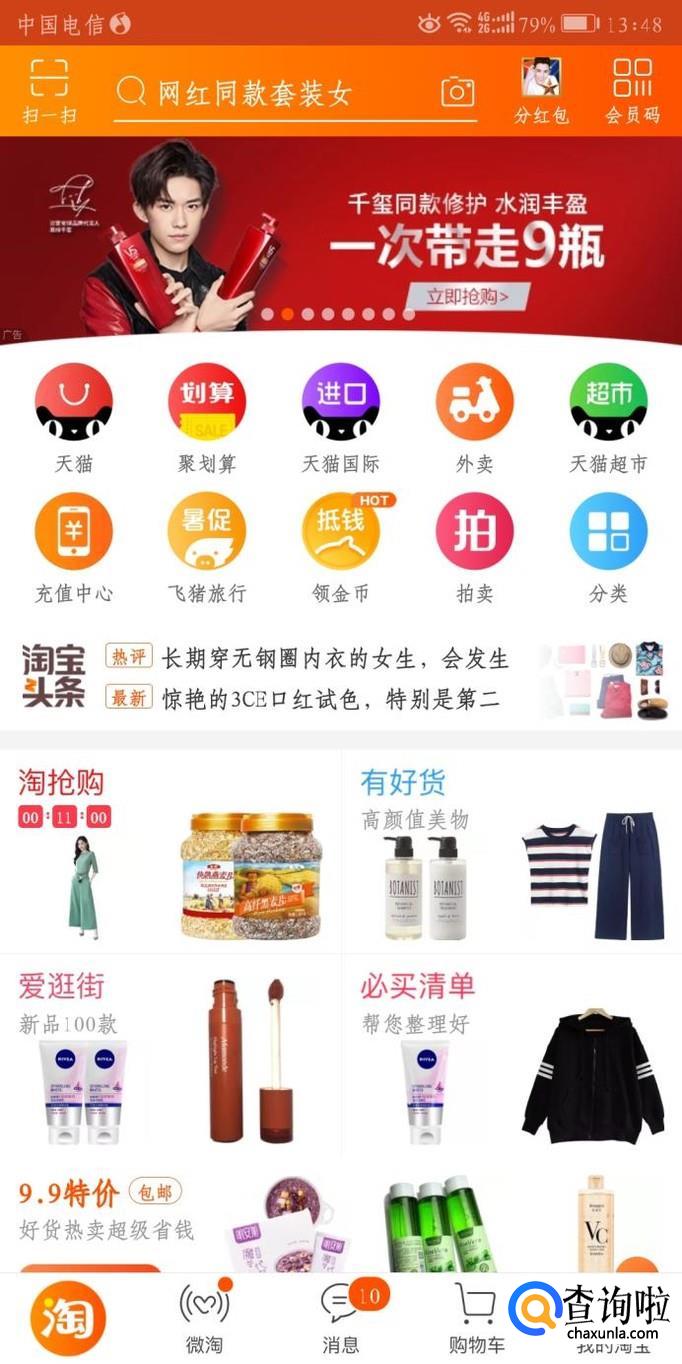The width and height of the screenshot is (682, 1364).
Task: Open 分红包 red packet sharing
Action: [541, 91]
